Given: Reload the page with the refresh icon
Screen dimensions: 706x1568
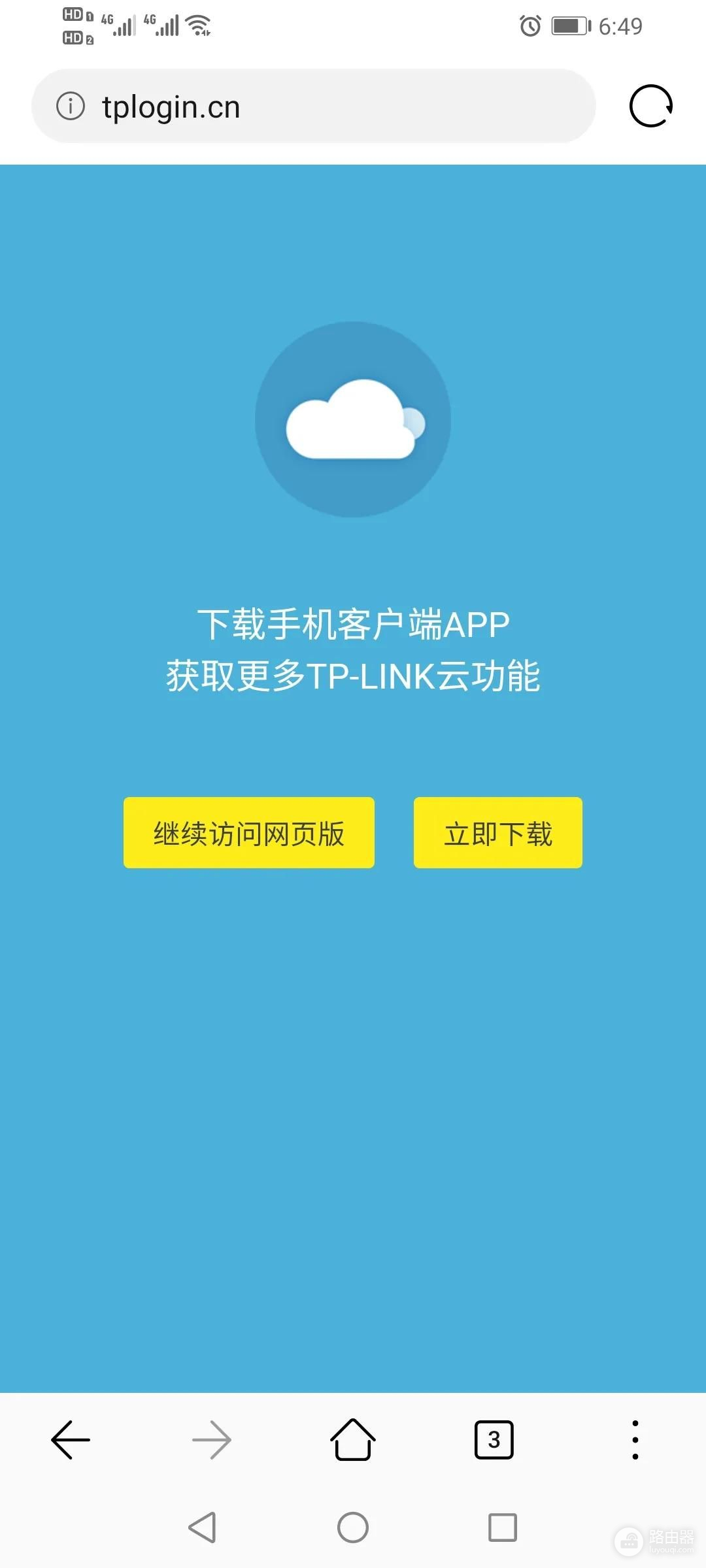Looking at the screenshot, I should 650,106.
